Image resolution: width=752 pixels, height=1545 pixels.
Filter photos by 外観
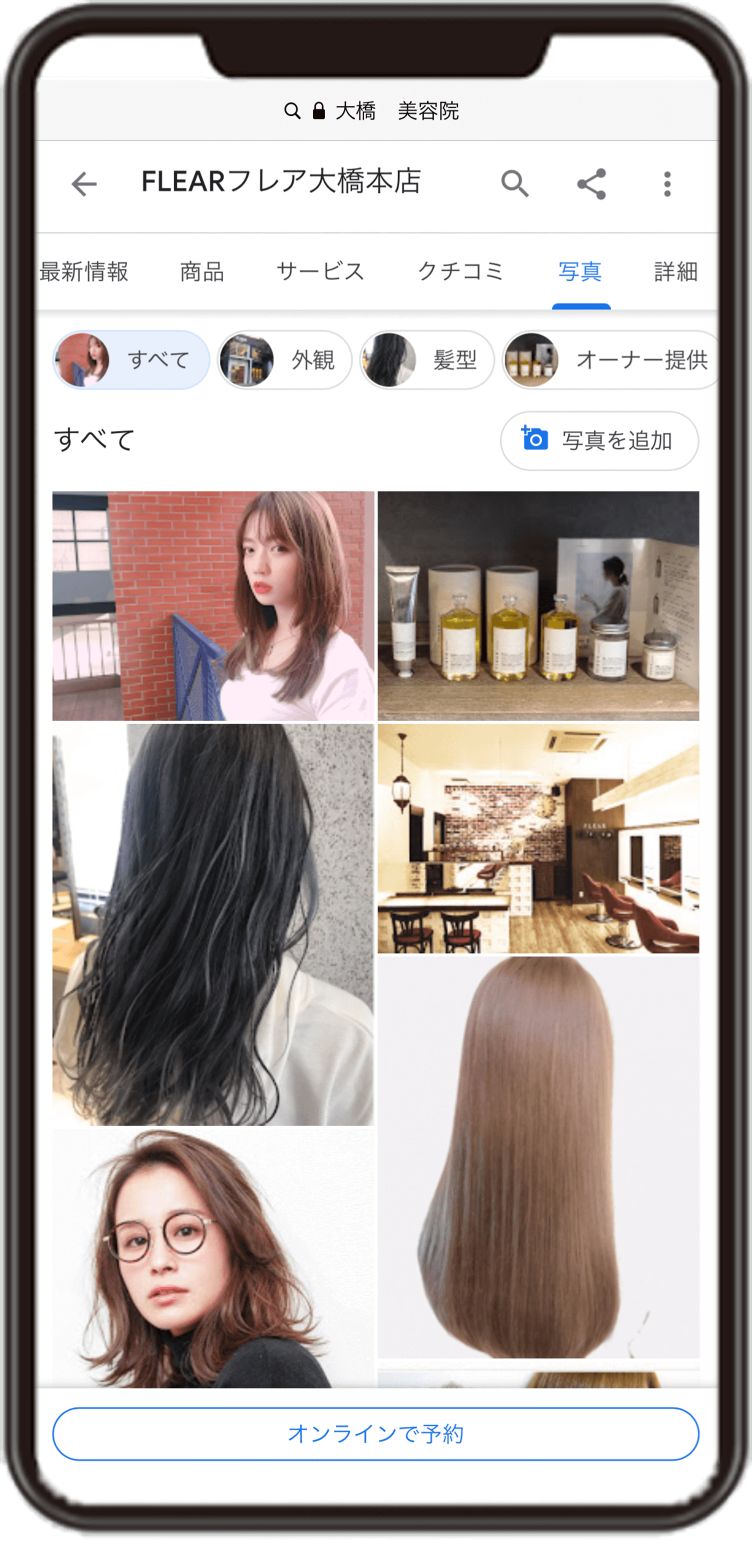pyautogui.click(x=285, y=360)
